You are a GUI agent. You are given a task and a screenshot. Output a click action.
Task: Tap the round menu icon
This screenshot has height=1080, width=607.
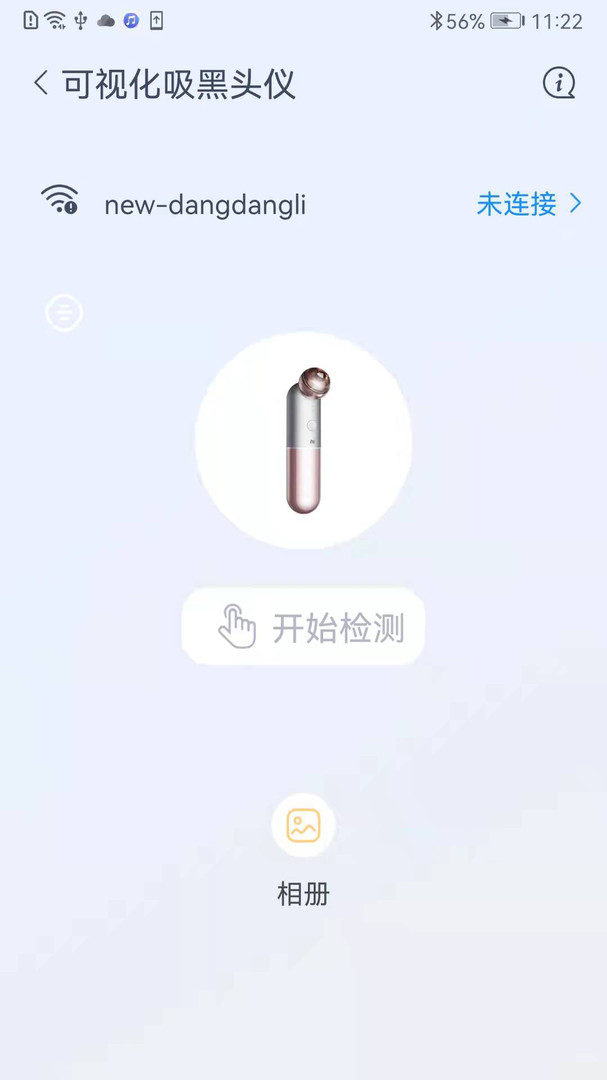pyautogui.click(x=64, y=314)
